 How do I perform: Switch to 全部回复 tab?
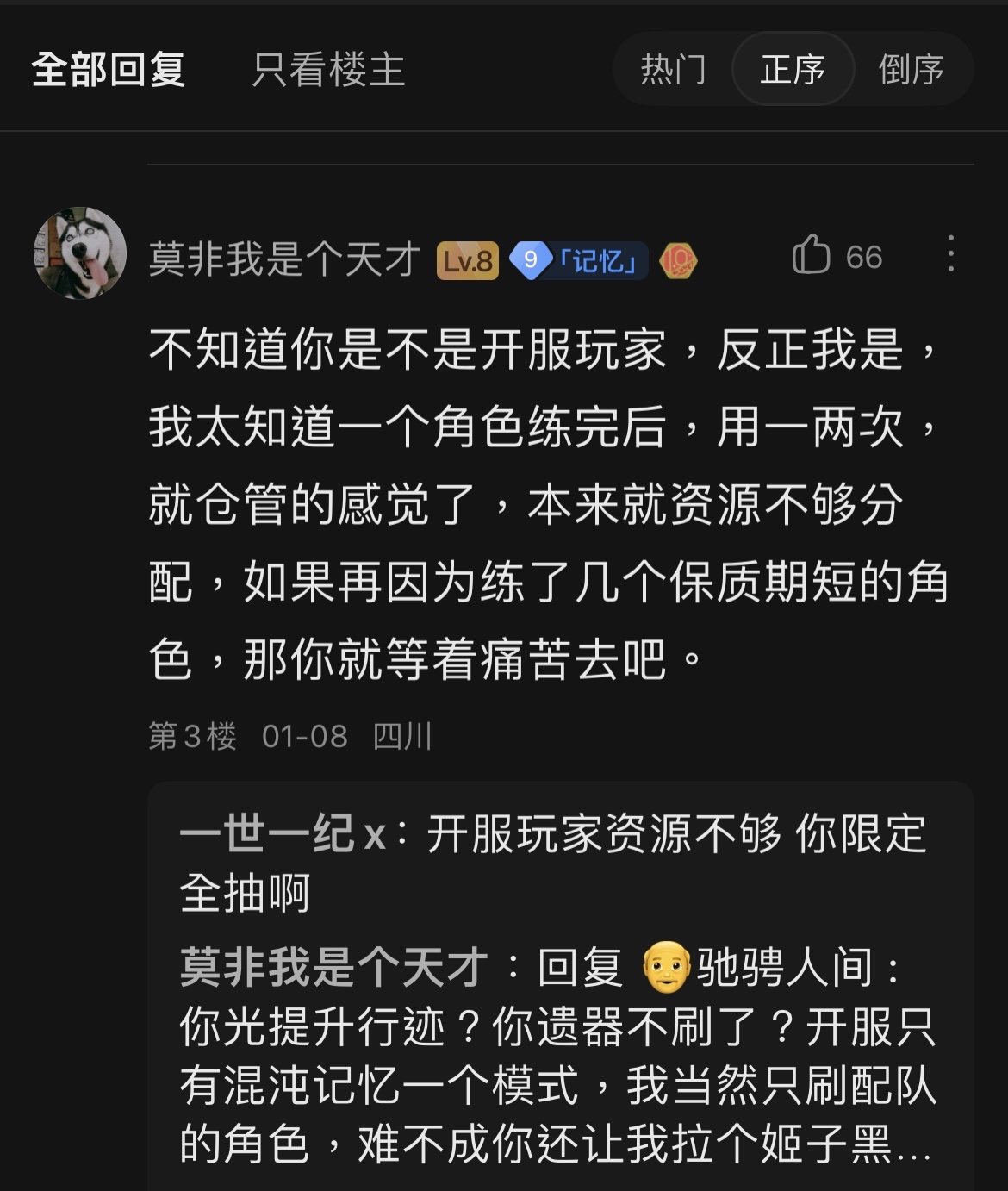click(x=109, y=70)
